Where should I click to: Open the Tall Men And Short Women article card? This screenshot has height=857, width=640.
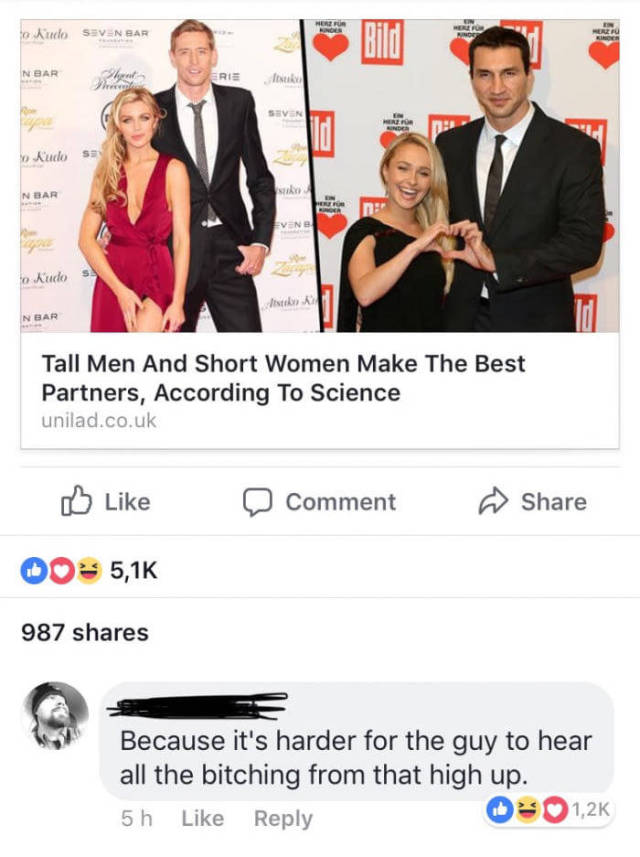[x=283, y=378]
